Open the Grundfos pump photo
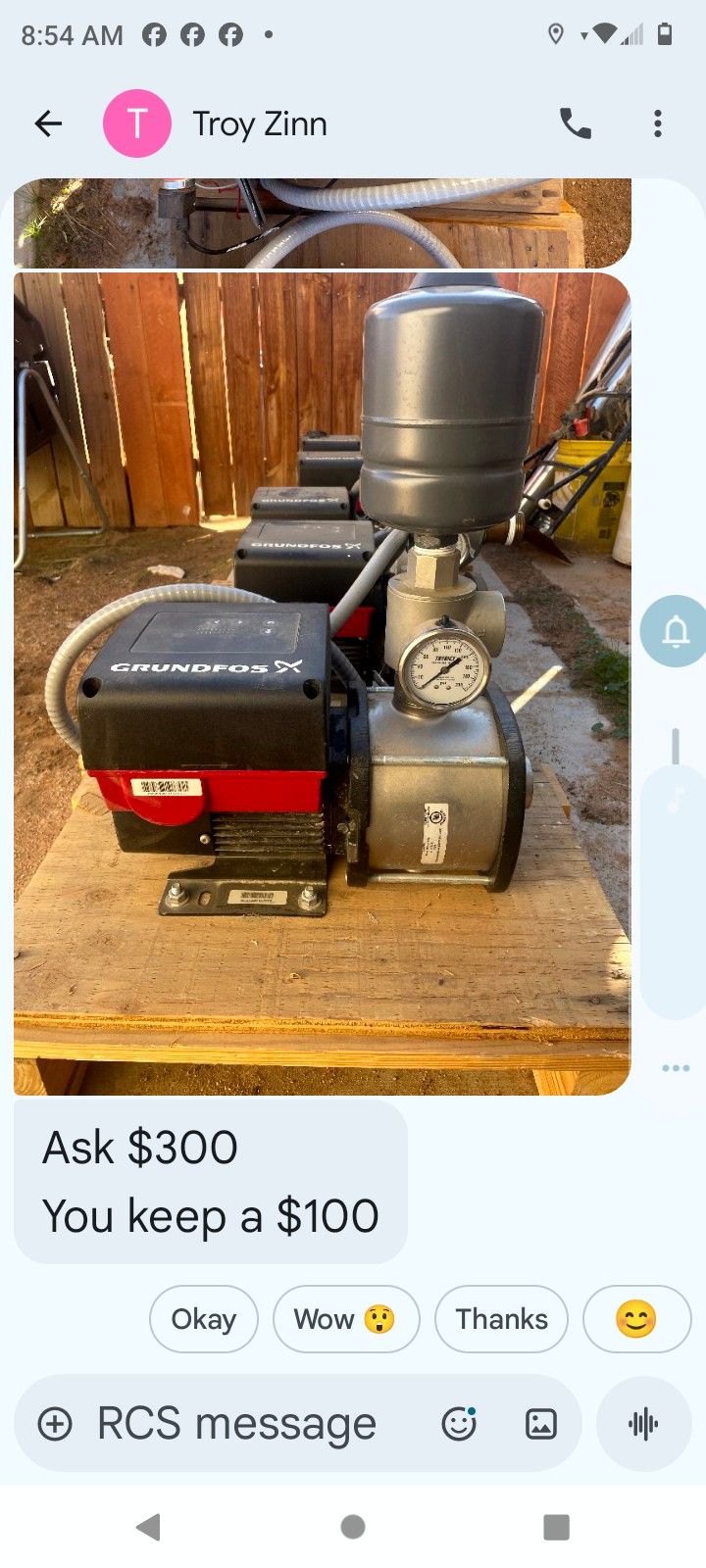This screenshot has width=706, height=1568. (322, 683)
